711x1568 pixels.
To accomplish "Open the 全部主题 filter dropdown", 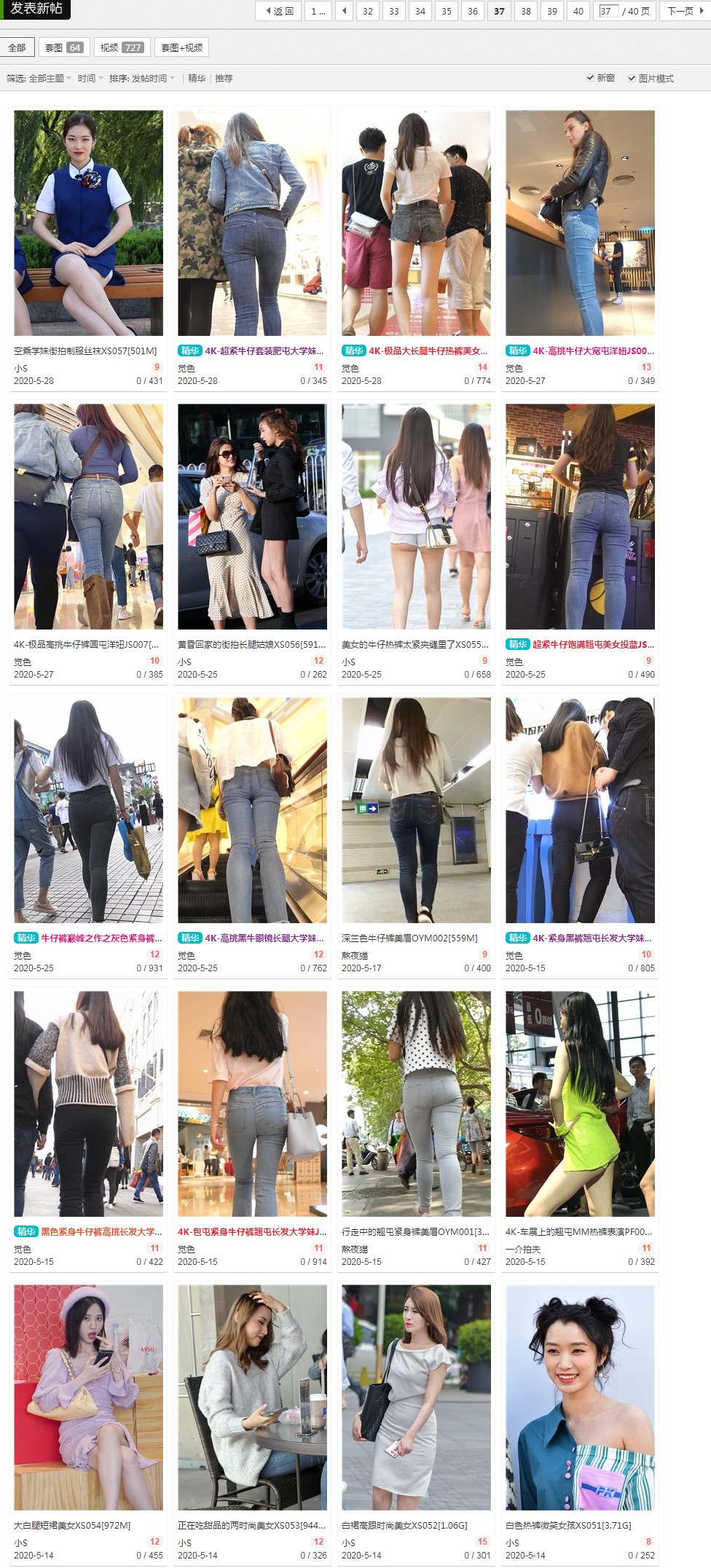I will [50, 78].
